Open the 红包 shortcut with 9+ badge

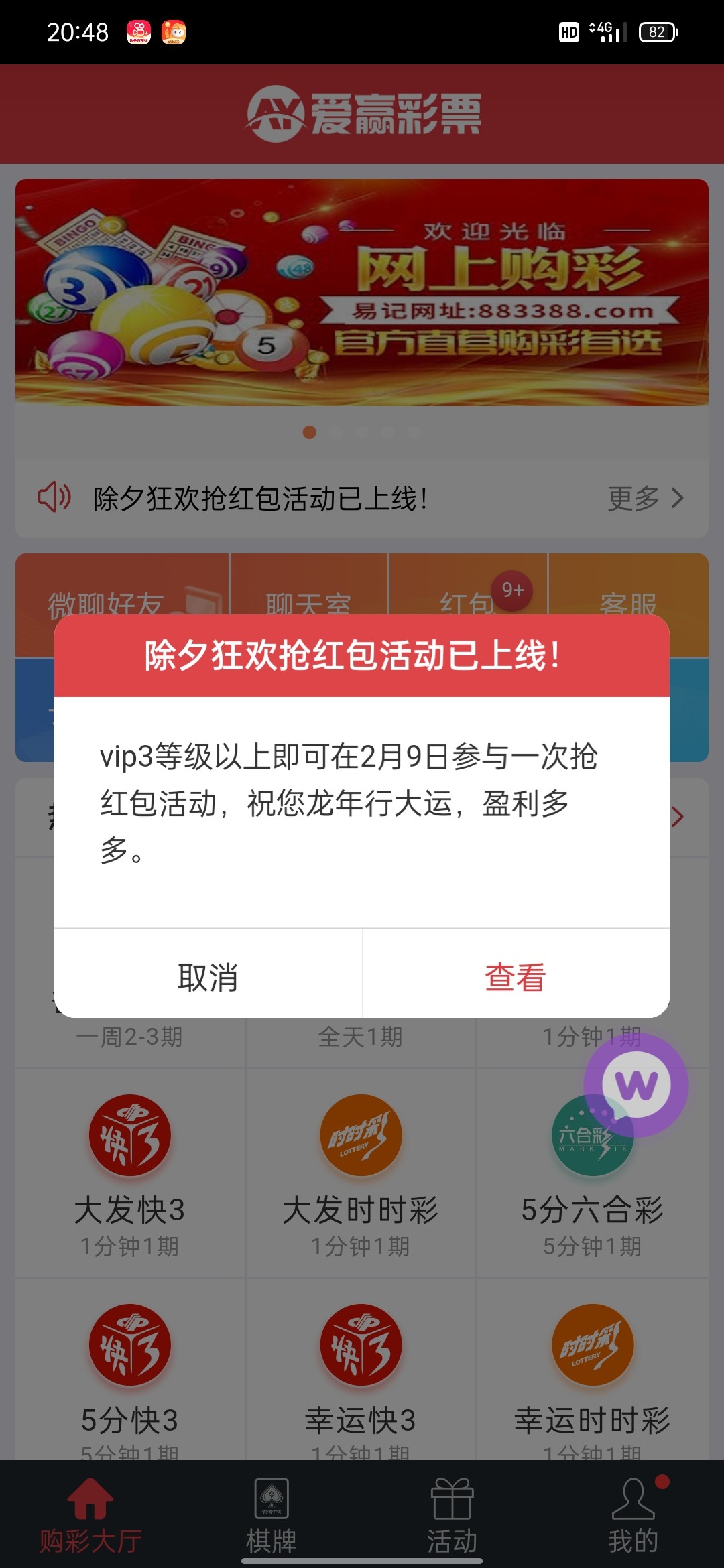[x=468, y=596]
